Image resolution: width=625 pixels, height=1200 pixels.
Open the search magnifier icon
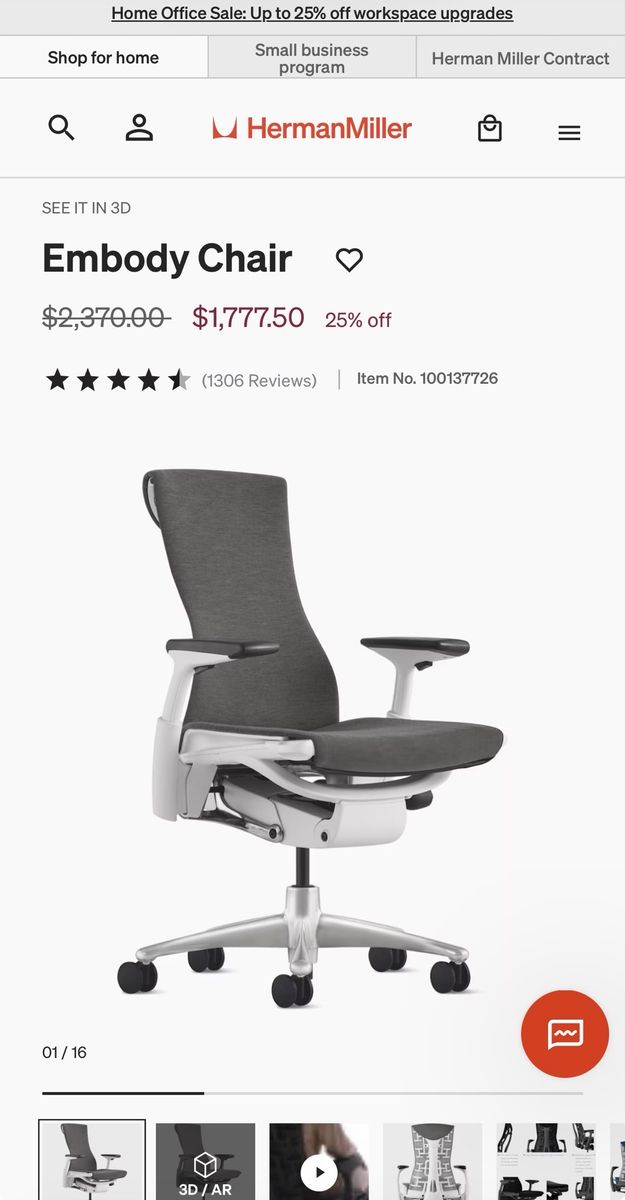point(62,128)
